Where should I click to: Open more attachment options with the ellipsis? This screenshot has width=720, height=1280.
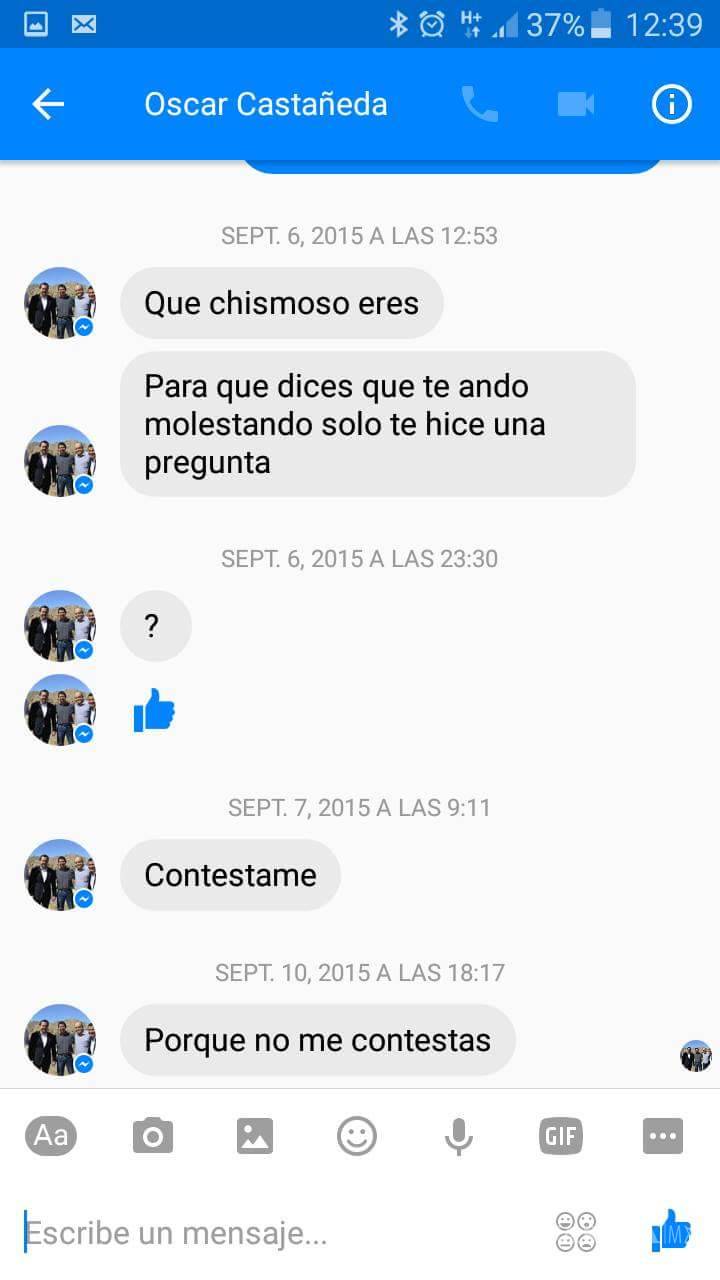(662, 1135)
